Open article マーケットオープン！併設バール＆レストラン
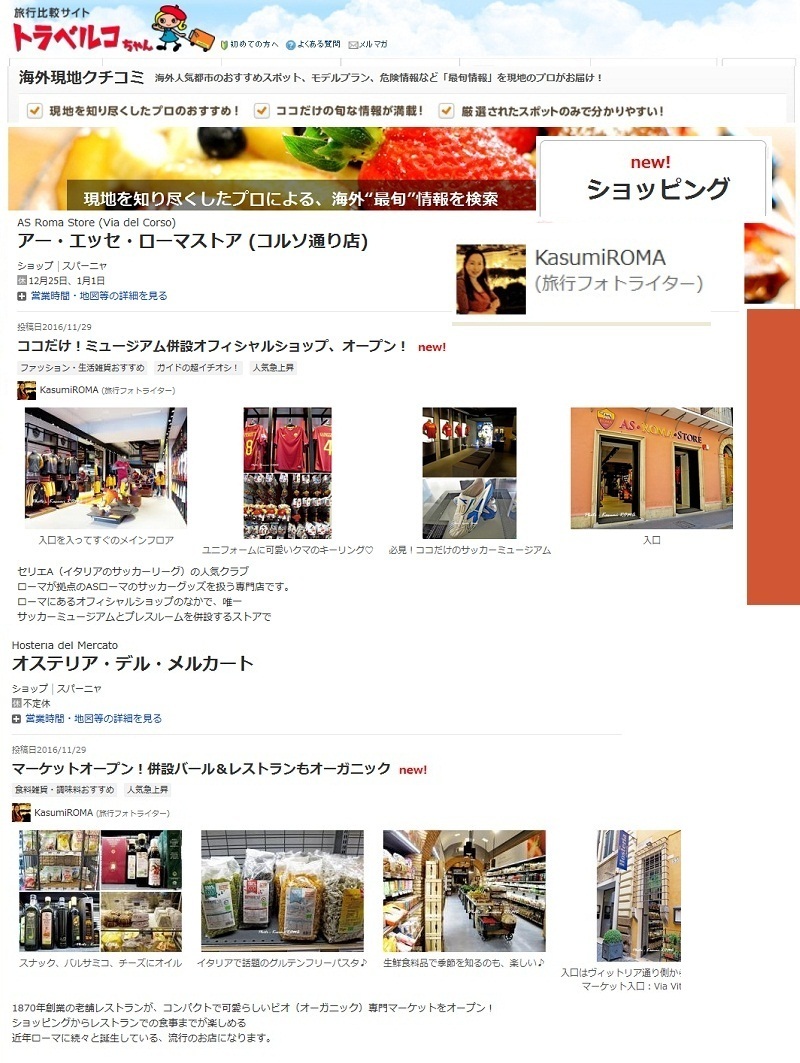This screenshot has height=1063, width=800. coord(201,769)
